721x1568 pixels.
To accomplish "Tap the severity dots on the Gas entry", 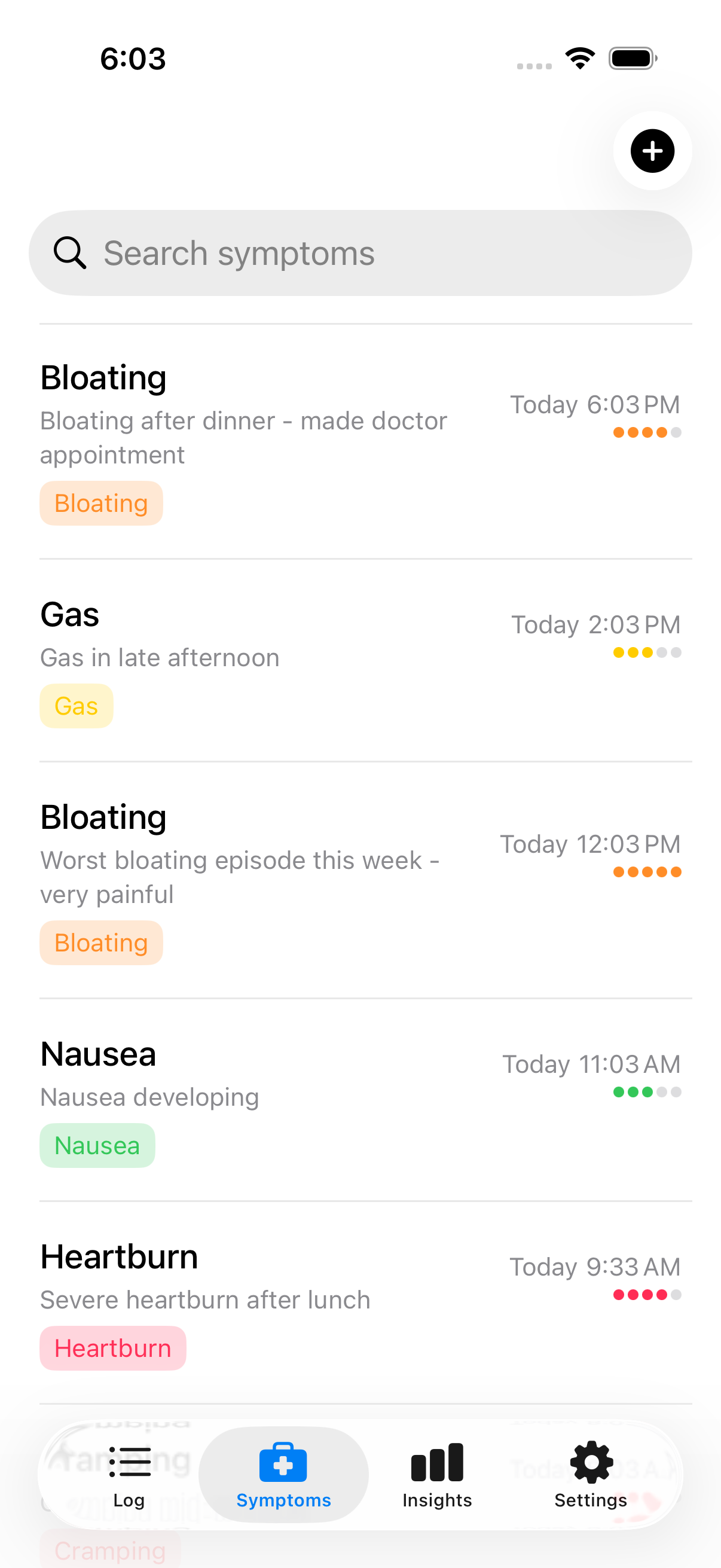I will pyautogui.click(x=647, y=651).
